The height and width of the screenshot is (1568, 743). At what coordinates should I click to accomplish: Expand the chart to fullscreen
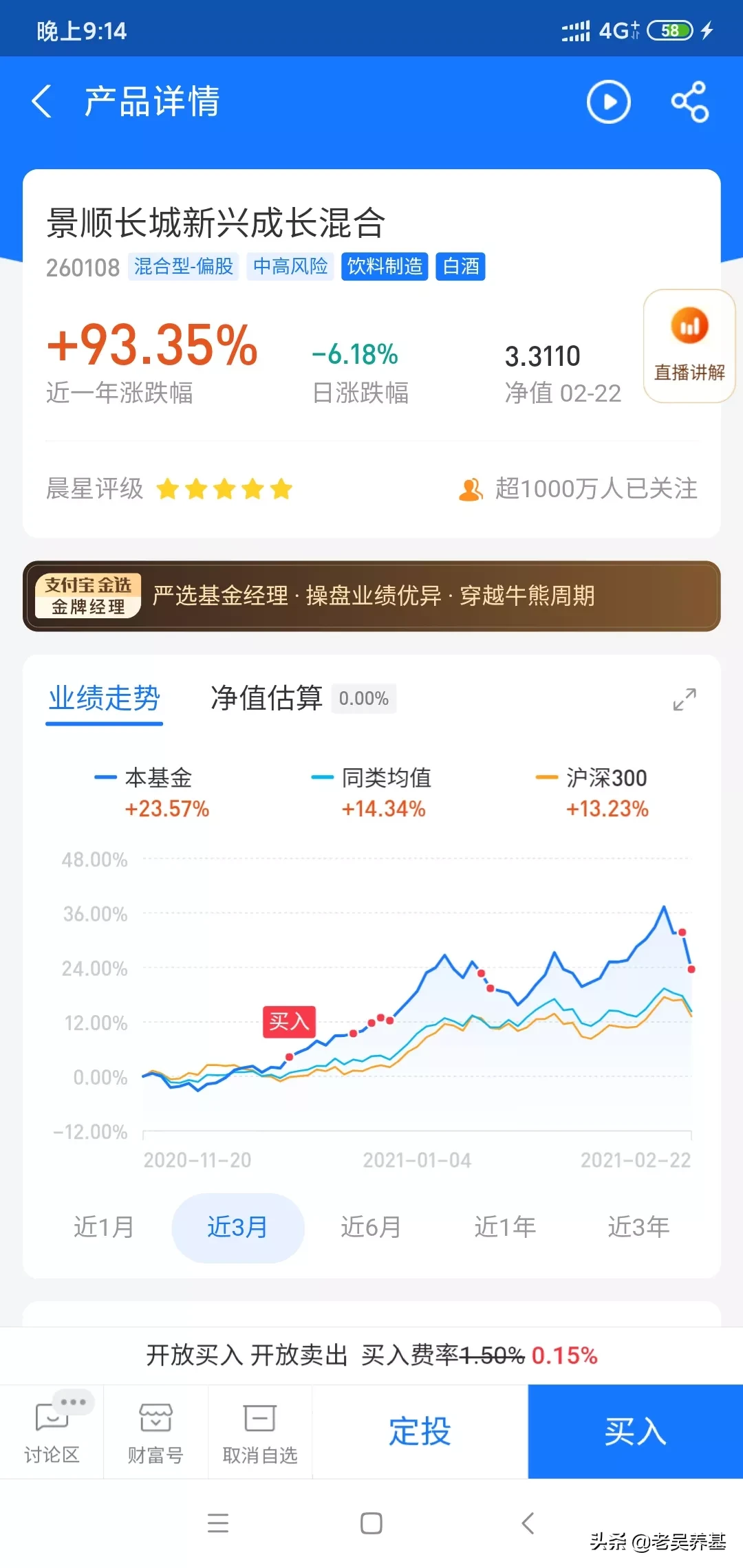684,699
